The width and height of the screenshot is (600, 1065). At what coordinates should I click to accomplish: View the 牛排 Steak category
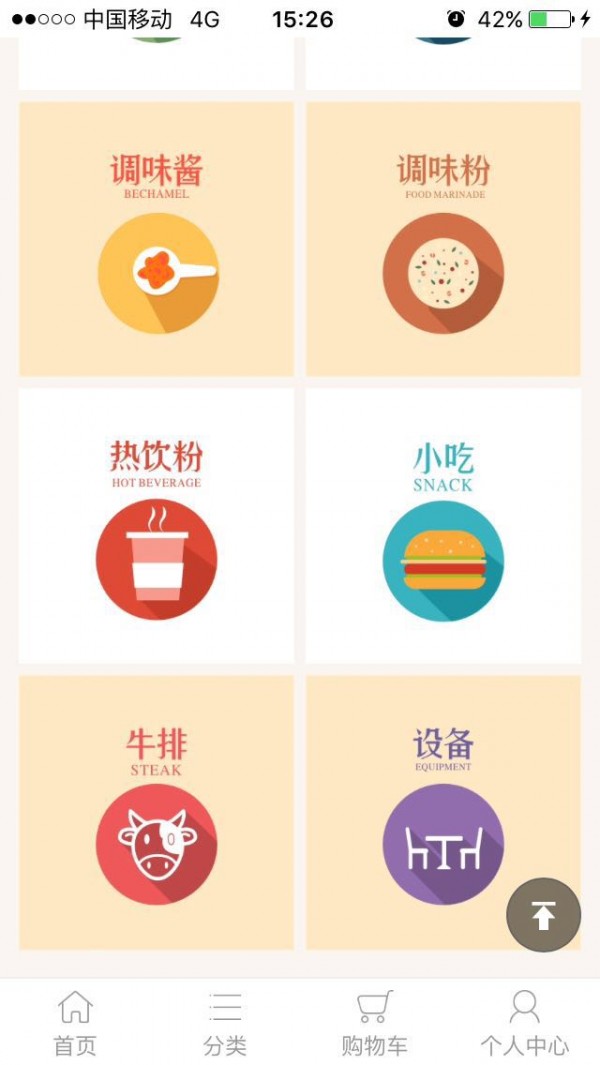[156, 812]
